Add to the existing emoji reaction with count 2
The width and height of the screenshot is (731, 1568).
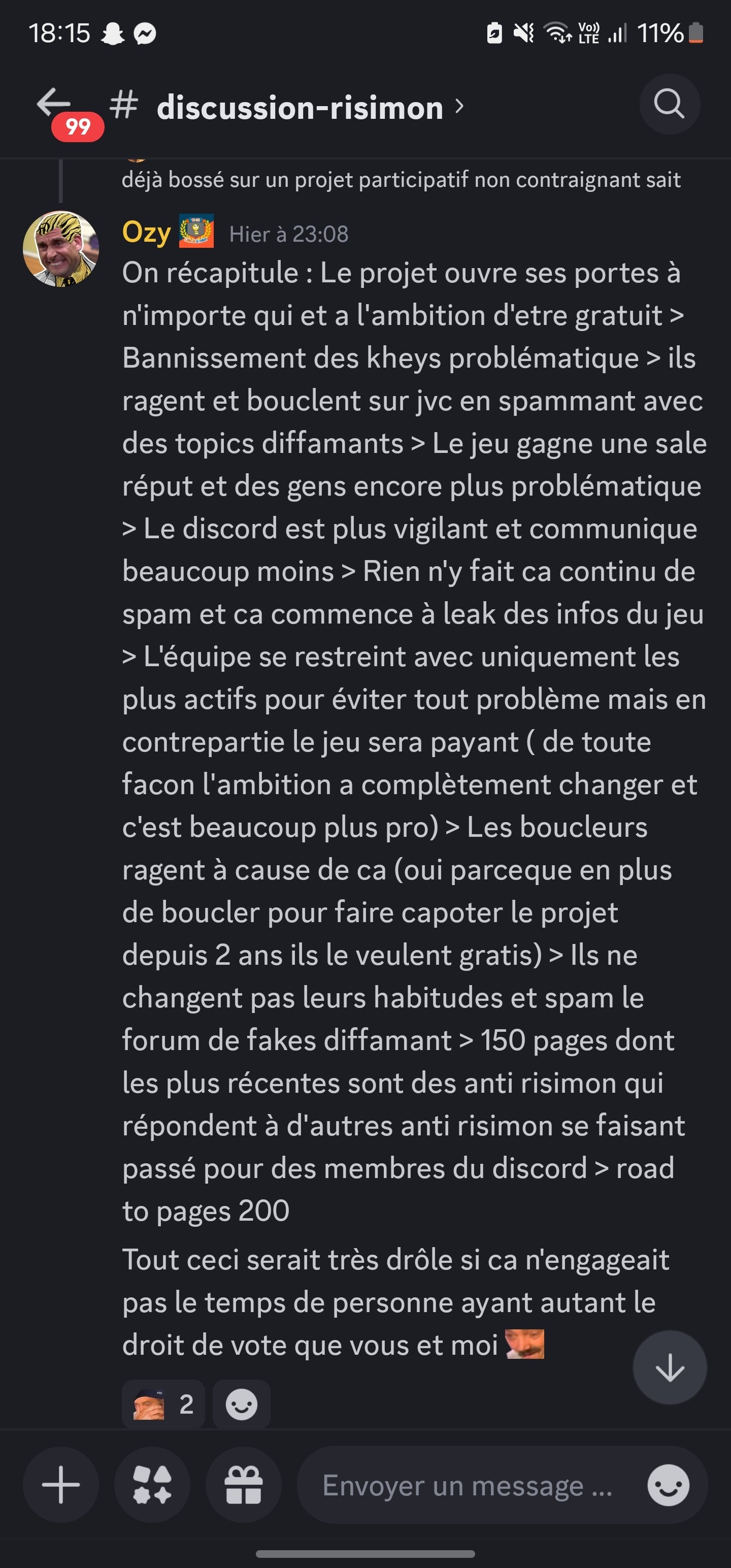pyautogui.click(x=163, y=1404)
